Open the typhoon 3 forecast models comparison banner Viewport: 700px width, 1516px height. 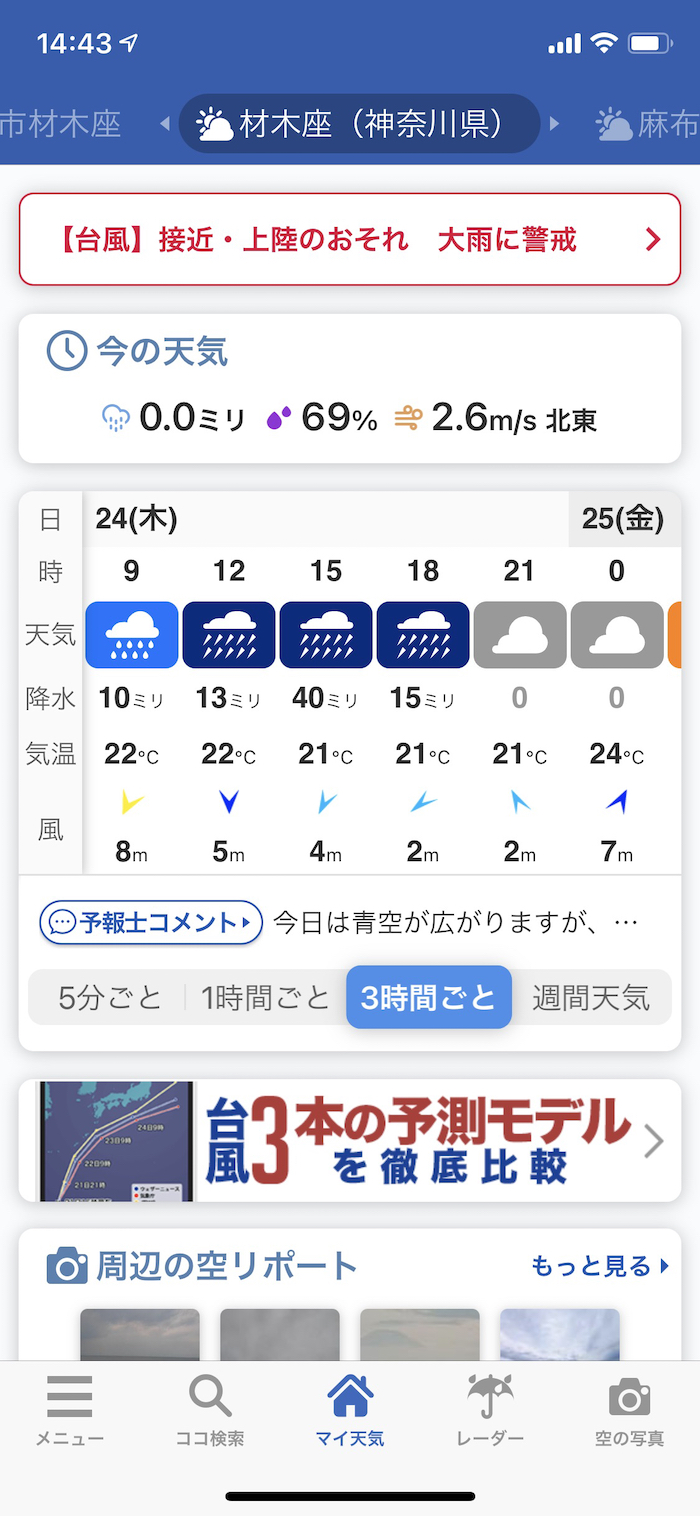[350, 1141]
